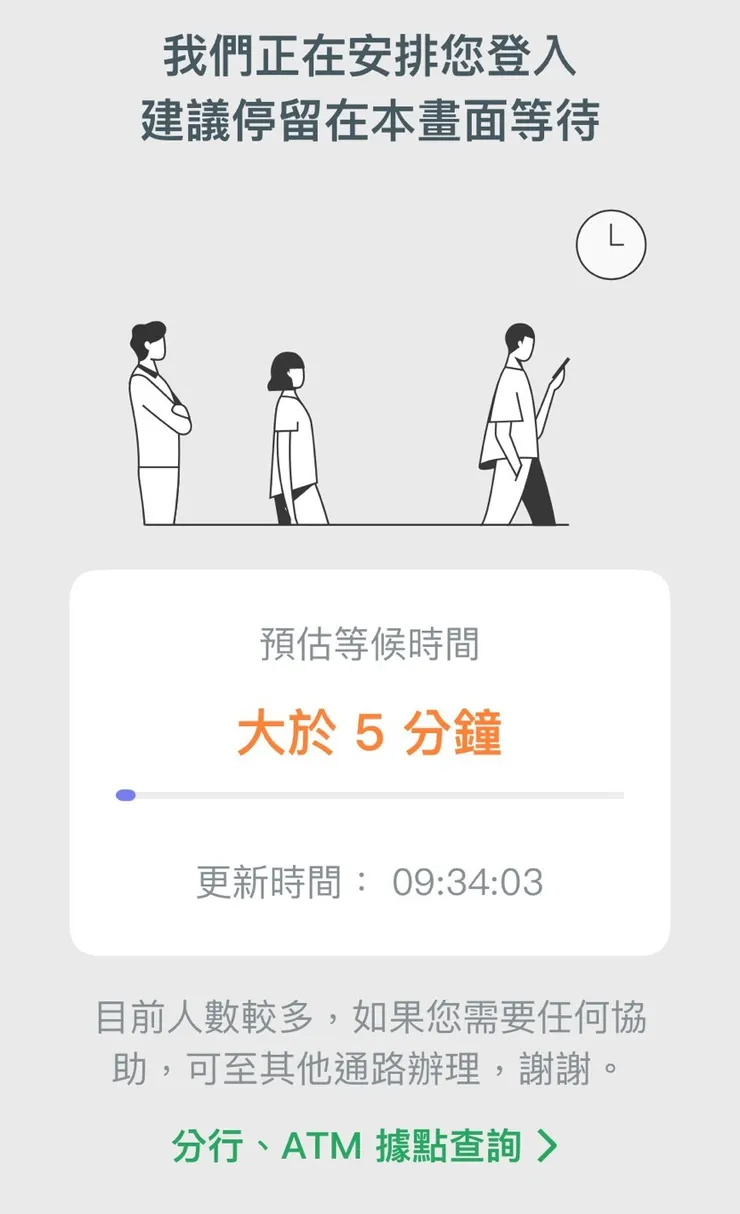This screenshot has height=1214, width=740.
Task: Click the purple progress indicator dot
Action: [x=126, y=795]
